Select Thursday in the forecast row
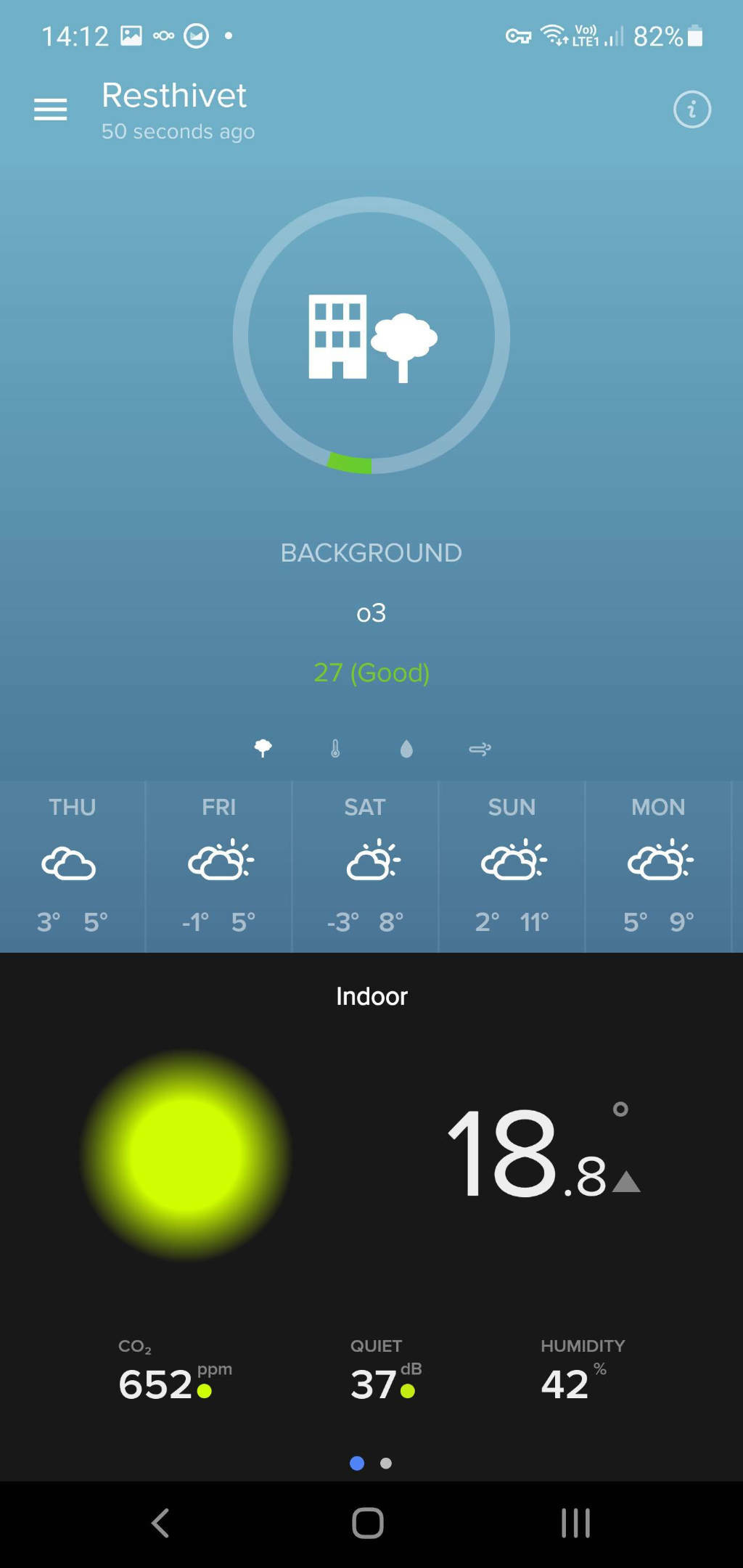Screen dimensions: 743x1568 (x=73, y=863)
